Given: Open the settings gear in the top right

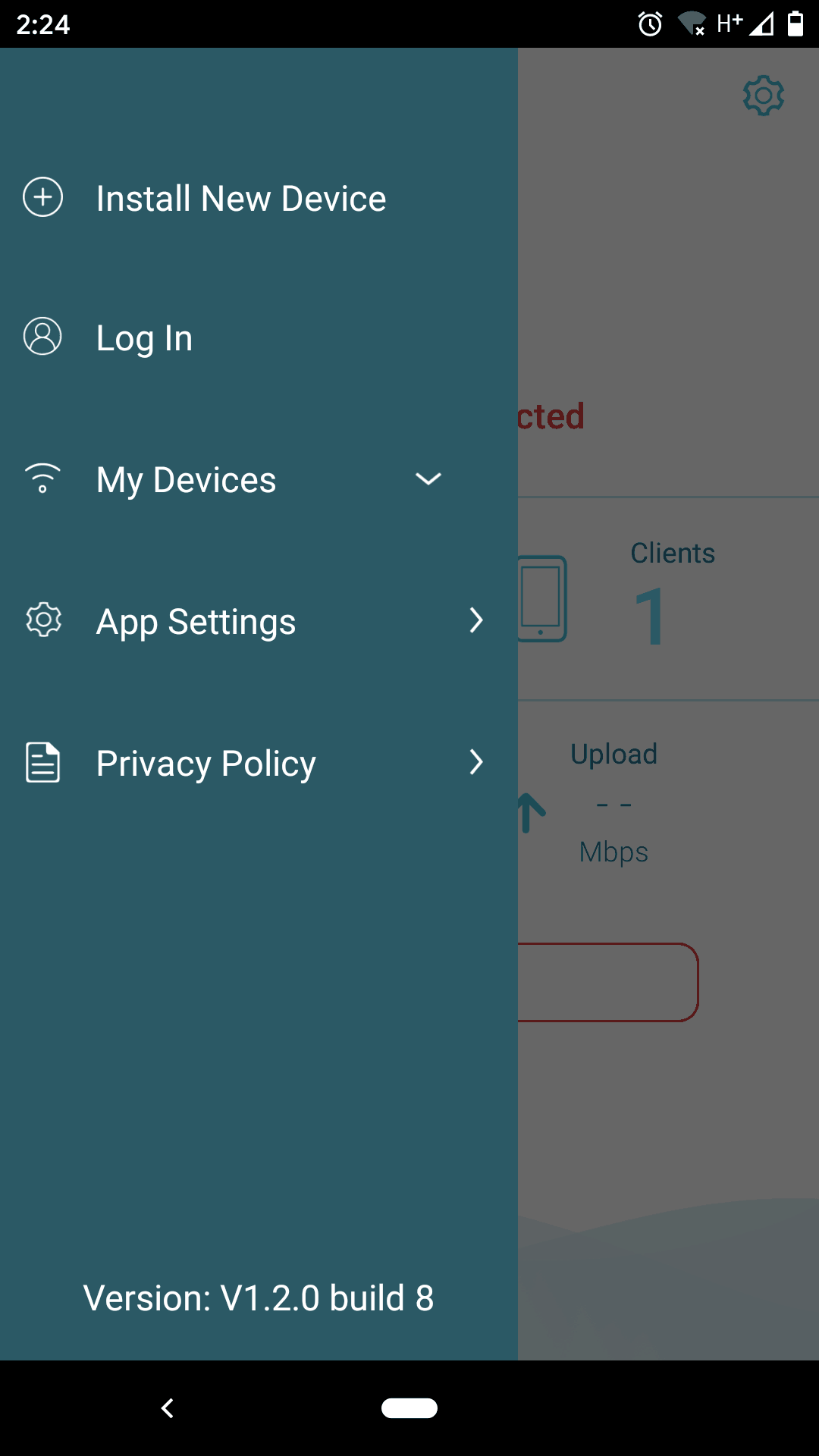Looking at the screenshot, I should [x=764, y=95].
